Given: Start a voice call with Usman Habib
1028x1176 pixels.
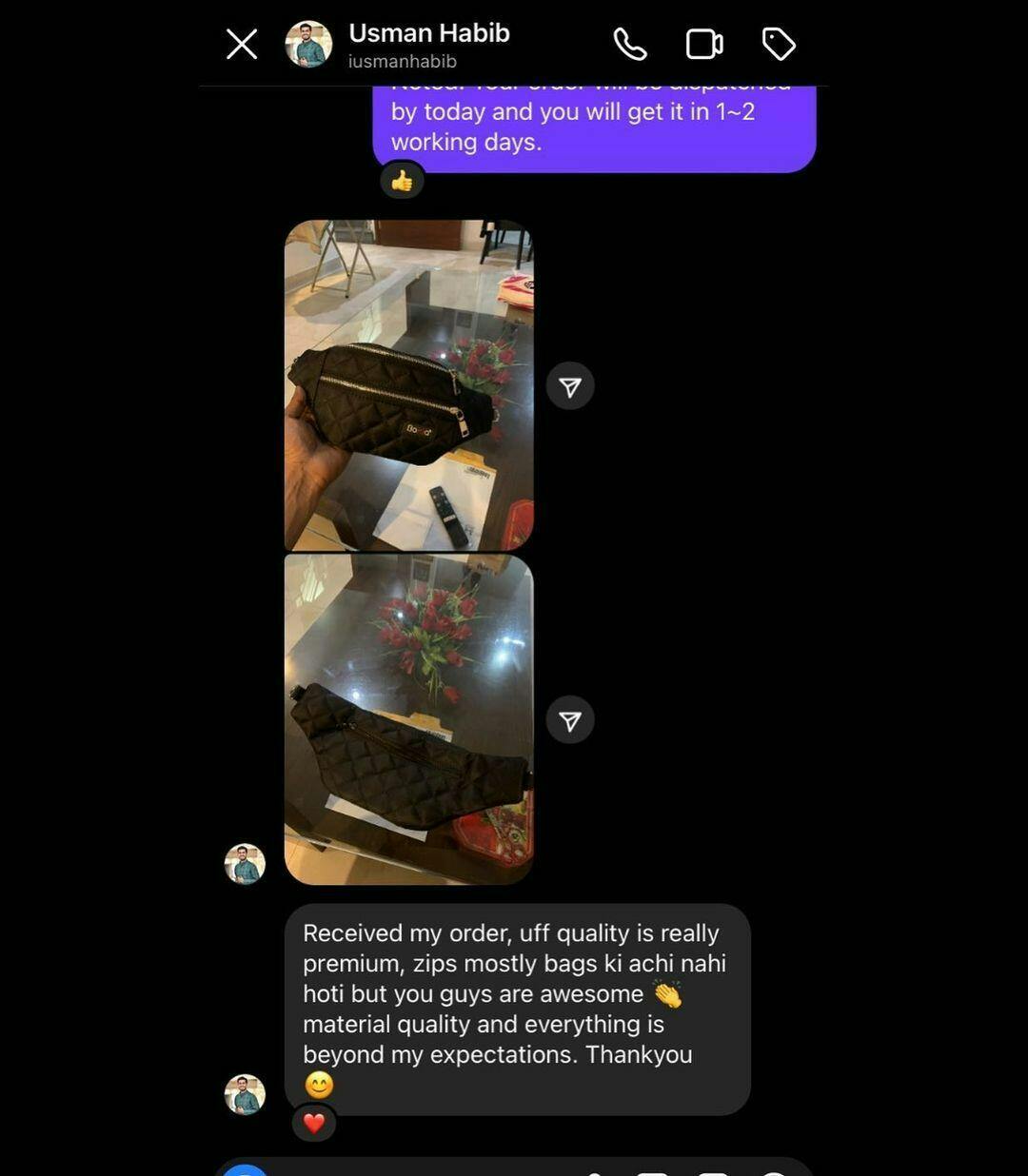Looking at the screenshot, I should [630, 44].
